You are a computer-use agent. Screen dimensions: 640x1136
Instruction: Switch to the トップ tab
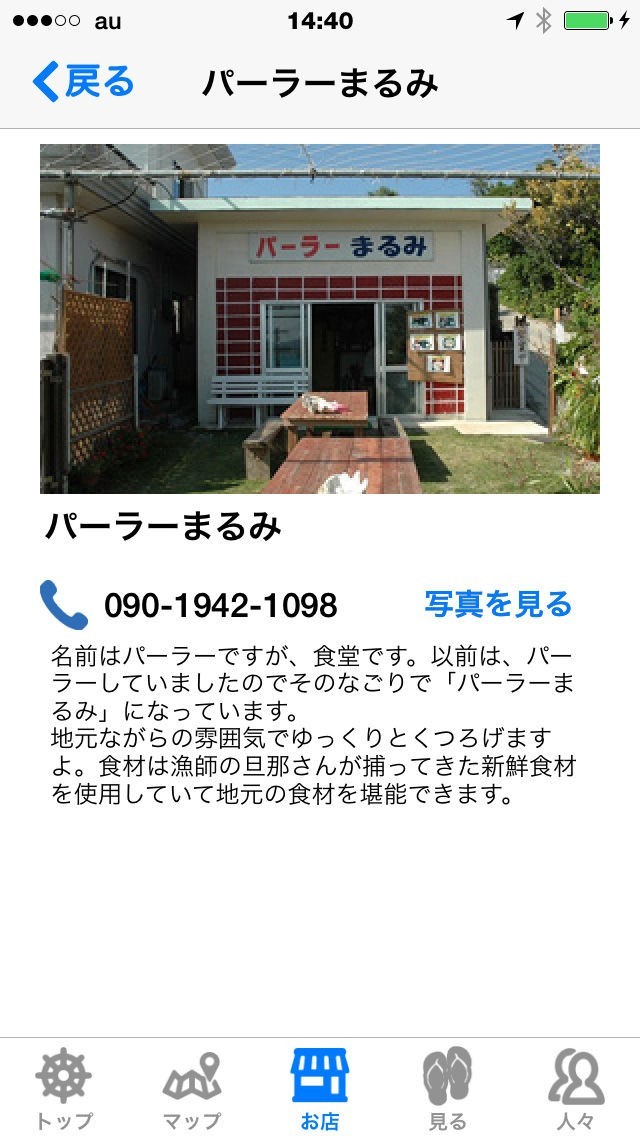coord(64,1088)
